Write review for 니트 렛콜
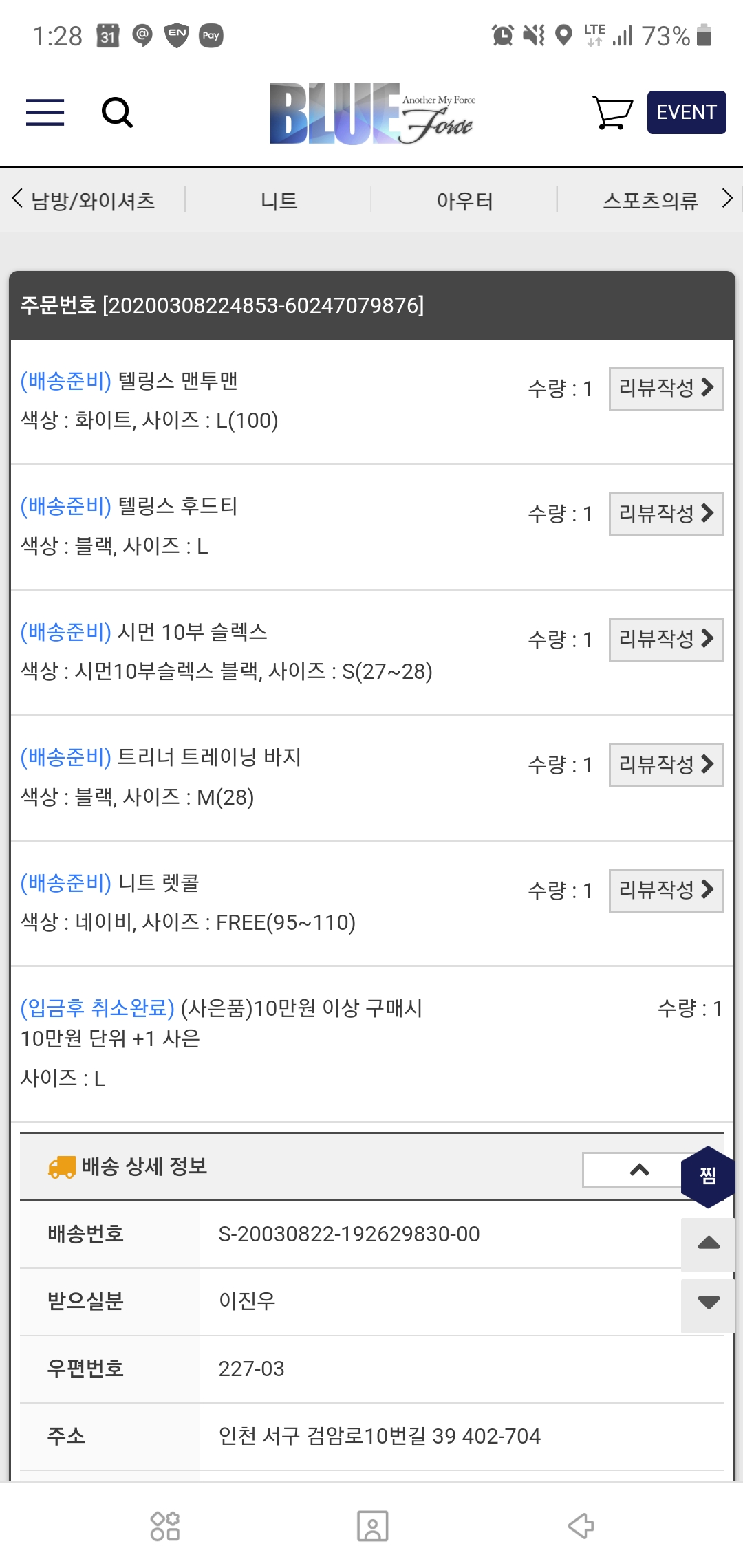The width and height of the screenshot is (743, 1568). coord(665,891)
